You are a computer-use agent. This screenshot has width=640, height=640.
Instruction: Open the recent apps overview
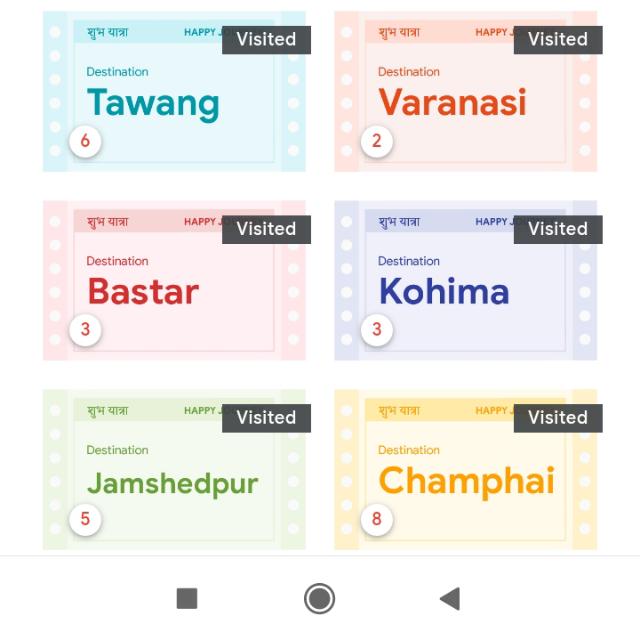[x=187, y=598]
